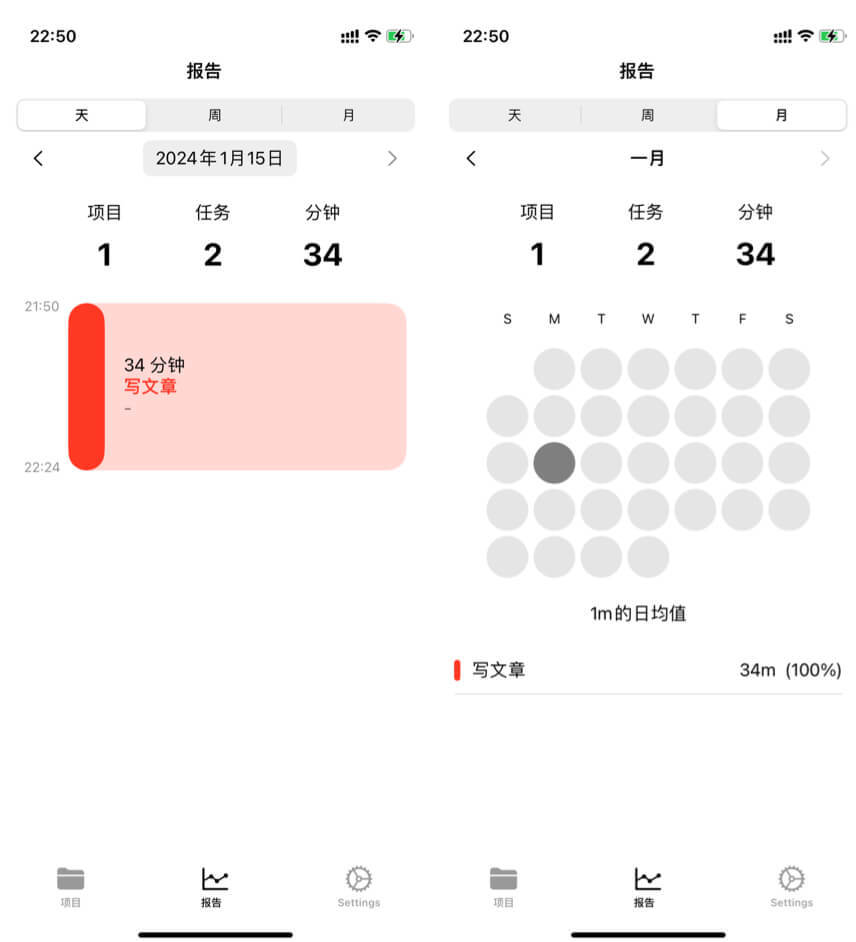This screenshot has width=856, height=942.
Task: Open 项目 tab below the monthly calendar
Action: coord(503,886)
